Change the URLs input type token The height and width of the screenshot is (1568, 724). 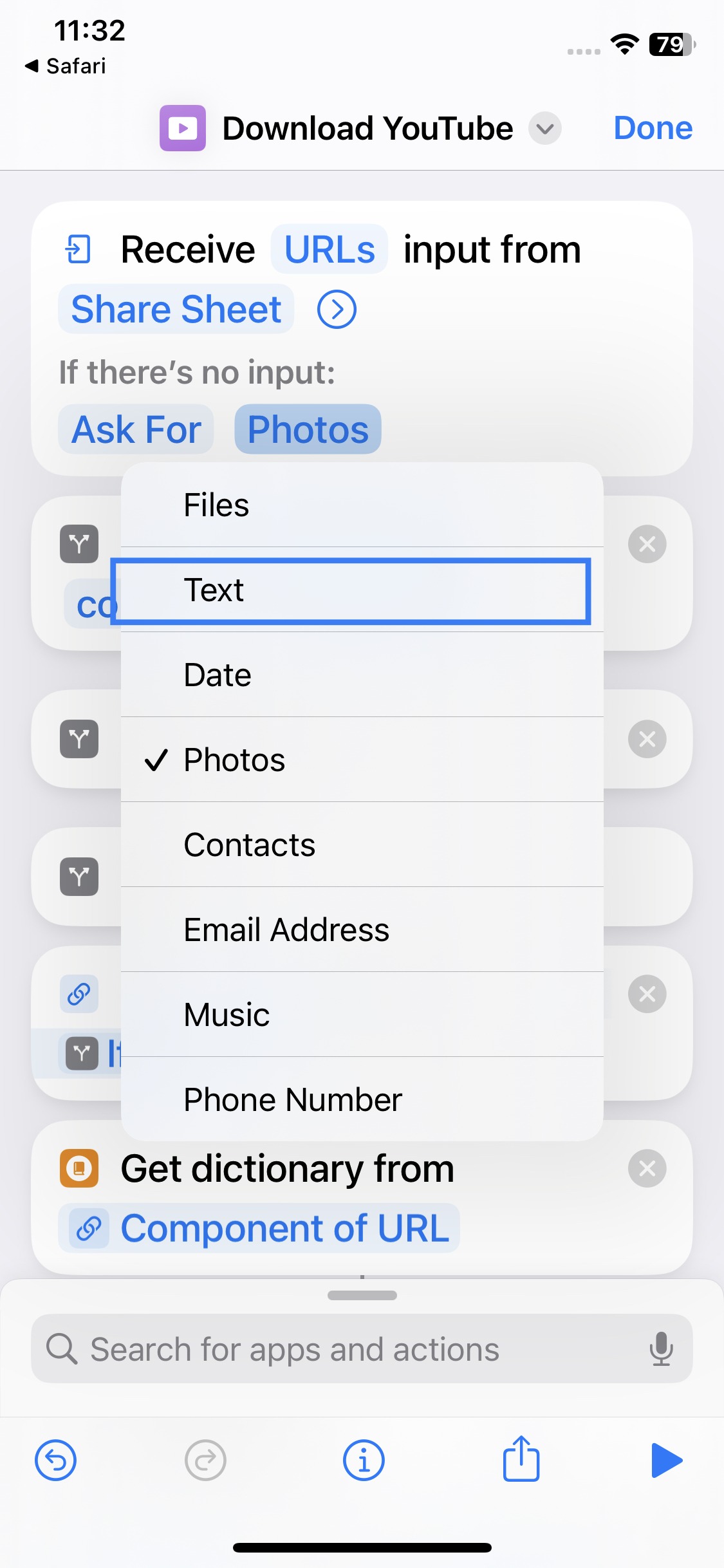pyautogui.click(x=330, y=250)
